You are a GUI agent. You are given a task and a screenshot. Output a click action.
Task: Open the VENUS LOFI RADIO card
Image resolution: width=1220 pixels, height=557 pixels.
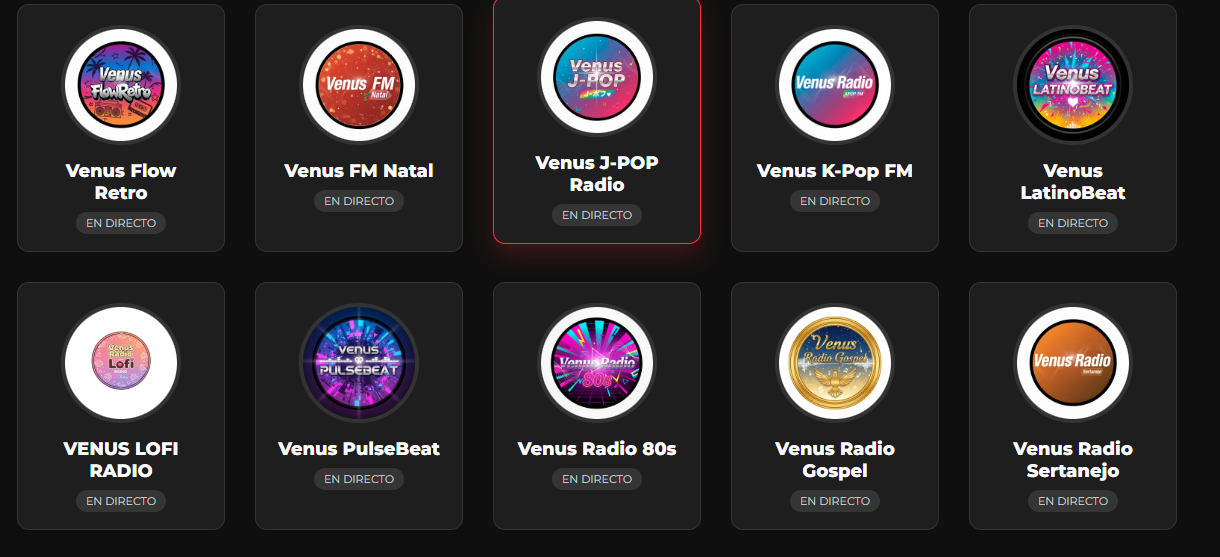(x=121, y=406)
